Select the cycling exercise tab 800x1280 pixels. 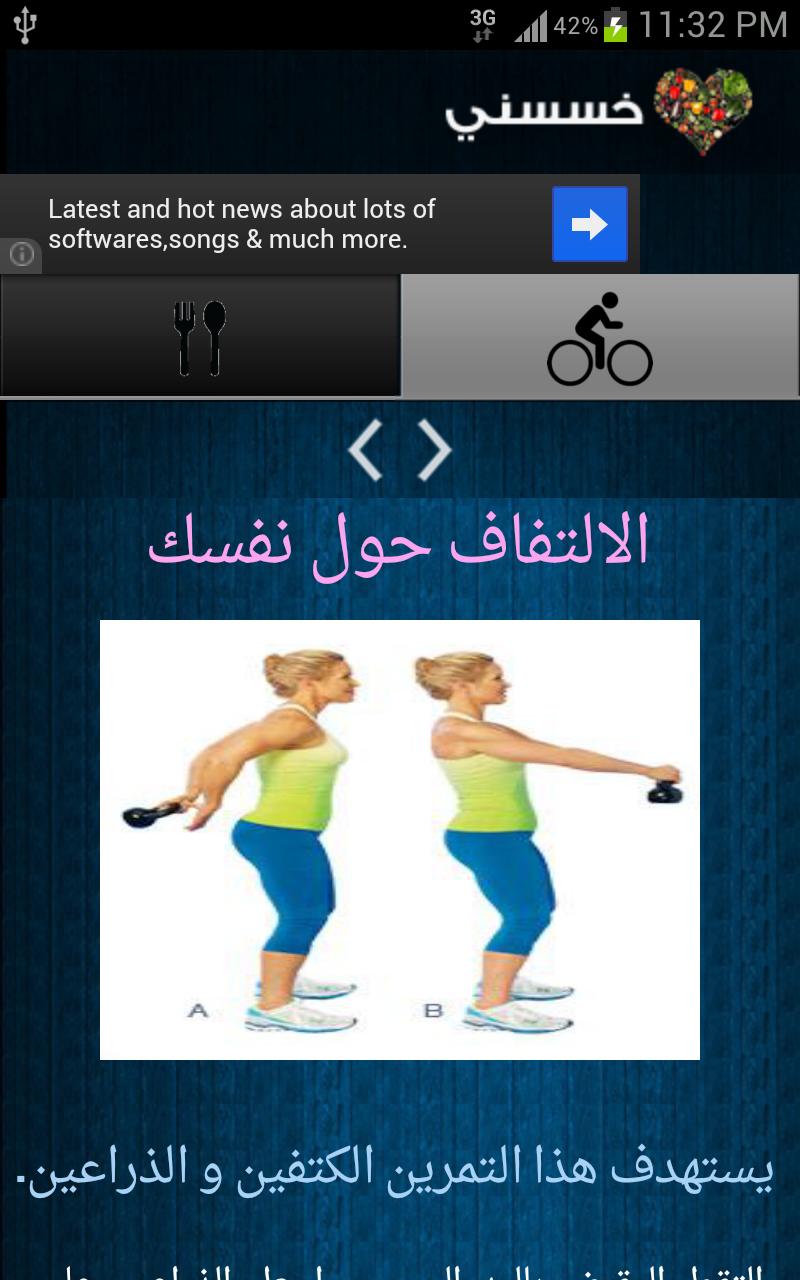[x=600, y=337]
